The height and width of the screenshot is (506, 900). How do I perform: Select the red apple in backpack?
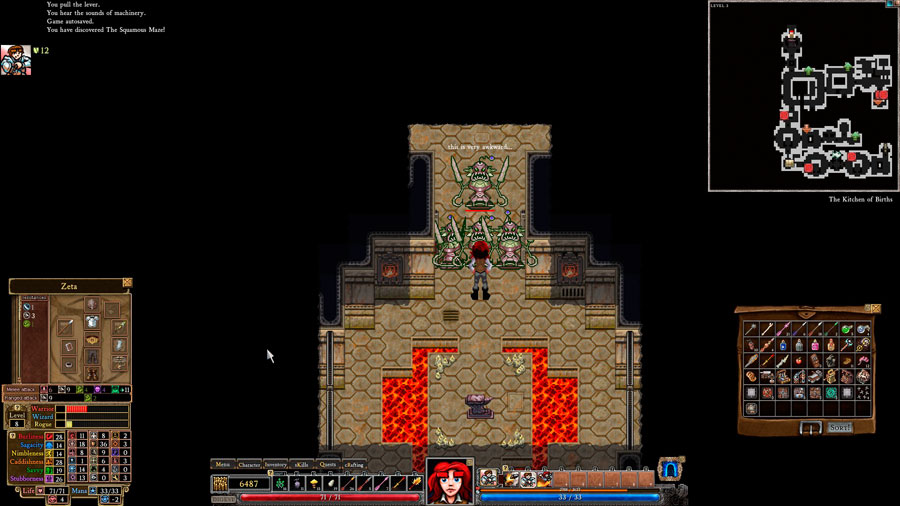click(x=798, y=360)
